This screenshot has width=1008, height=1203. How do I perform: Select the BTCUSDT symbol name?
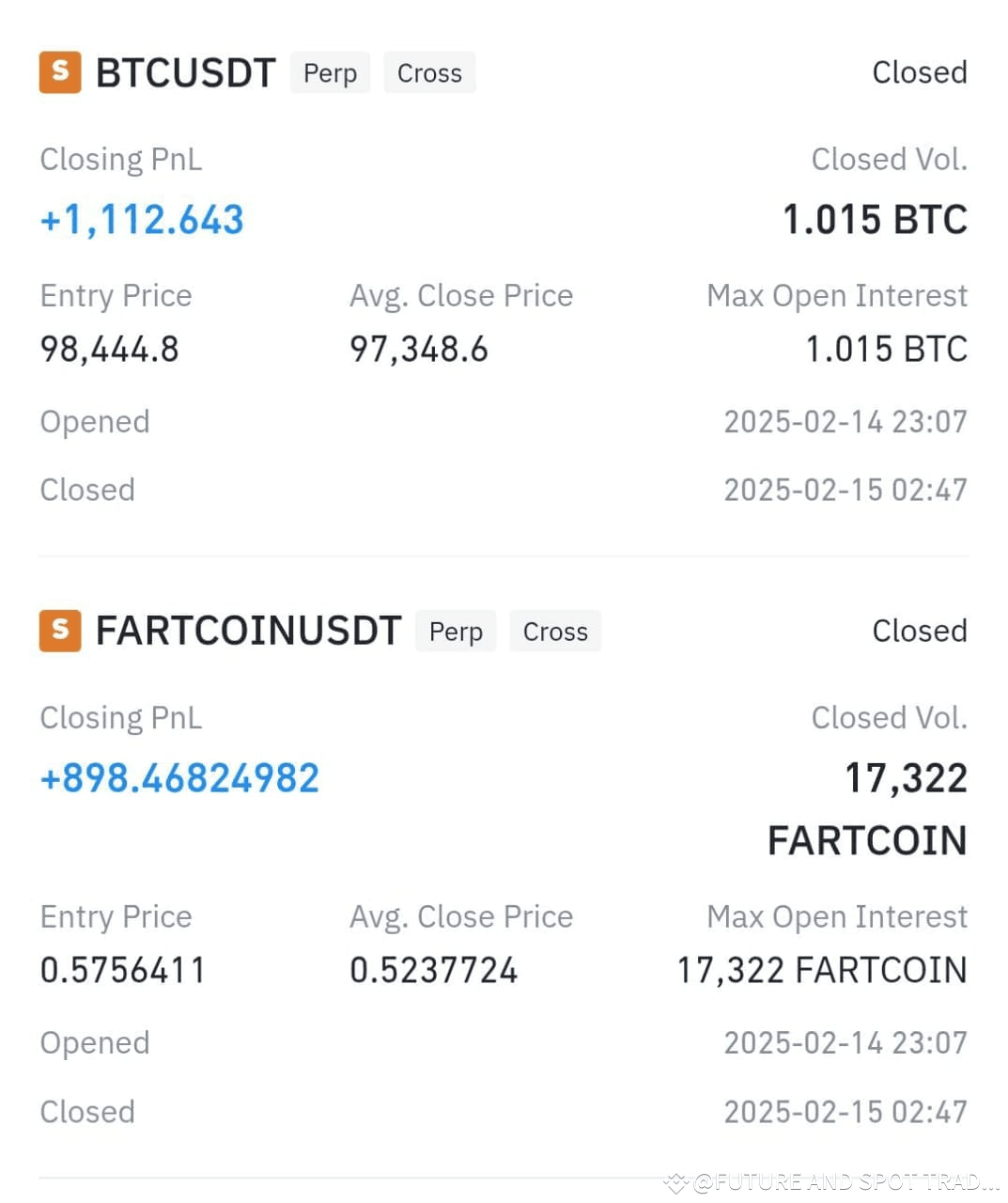(185, 72)
